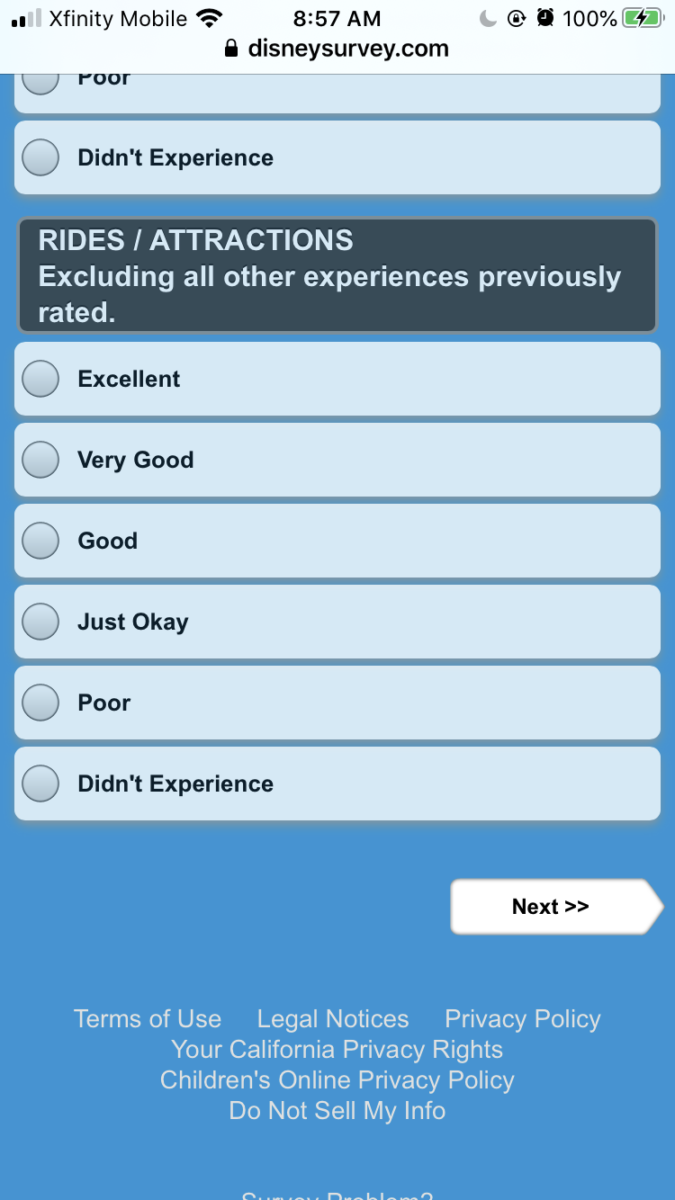Select Didn't Experience under Rides / Attractions
This screenshot has height=1200, width=675.
[x=41, y=784]
